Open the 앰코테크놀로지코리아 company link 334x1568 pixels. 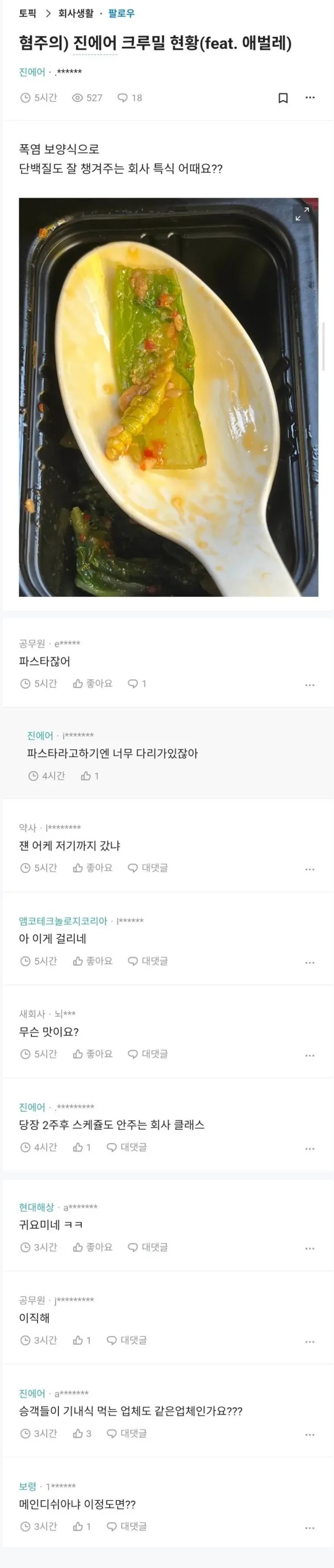click(x=63, y=921)
